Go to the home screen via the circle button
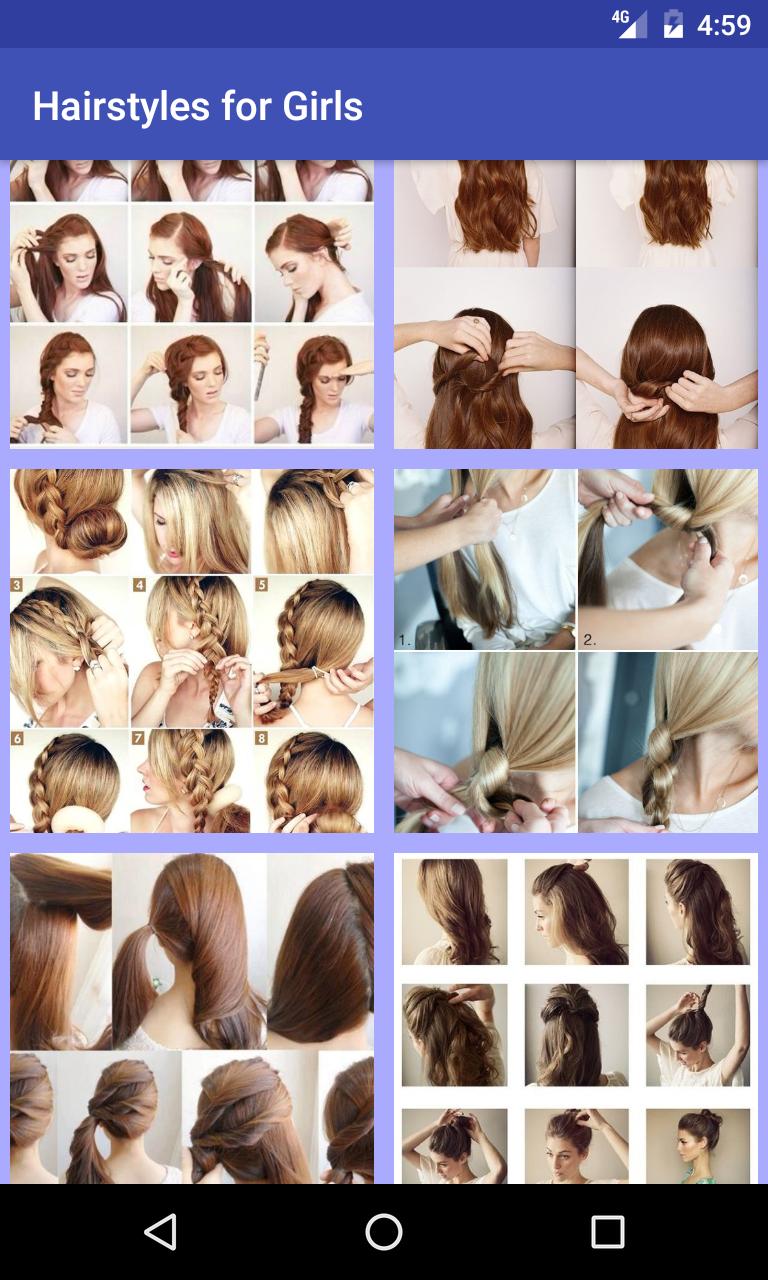The height and width of the screenshot is (1280, 768). click(x=384, y=1232)
